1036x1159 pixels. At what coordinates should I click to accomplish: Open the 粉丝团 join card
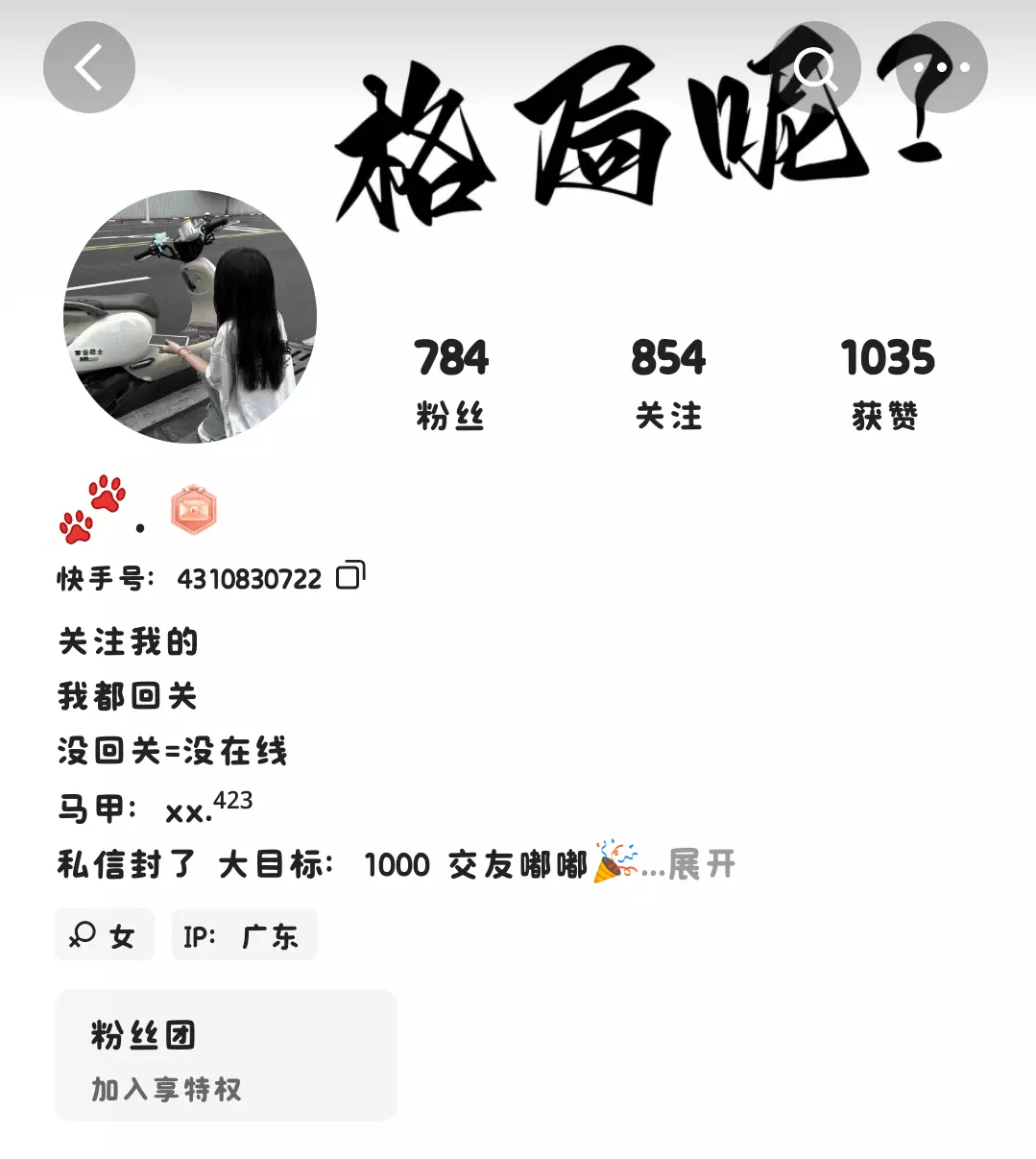coord(226,1055)
